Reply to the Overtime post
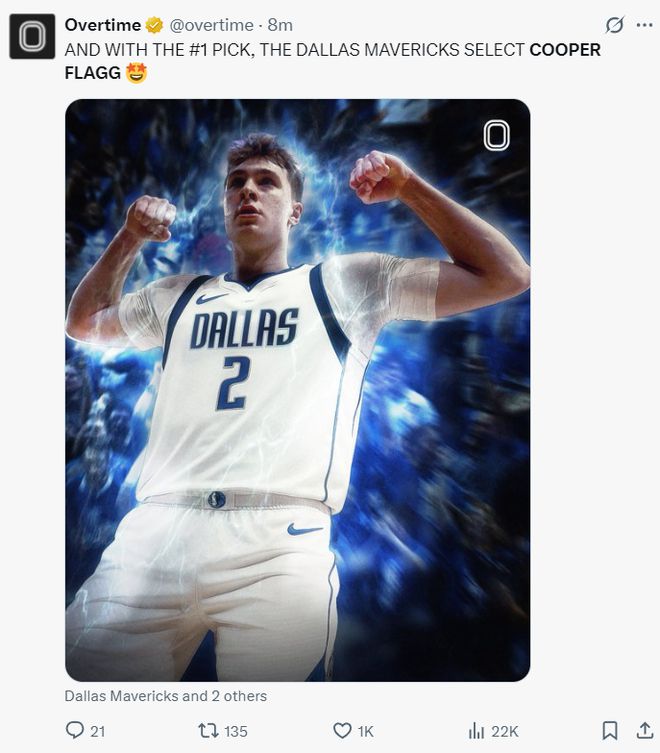The image size is (660, 753). pyautogui.click(x=74, y=731)
